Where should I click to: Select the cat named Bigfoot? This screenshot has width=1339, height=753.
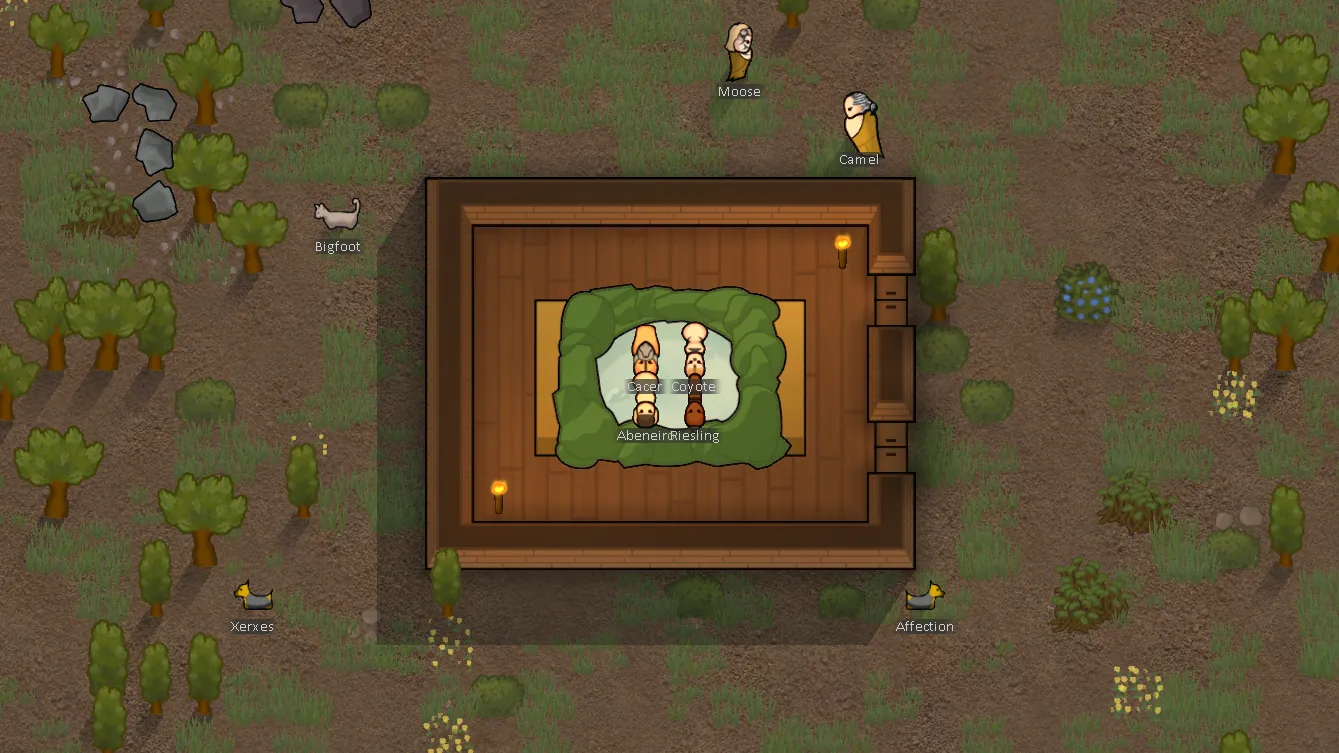[337, 214]
